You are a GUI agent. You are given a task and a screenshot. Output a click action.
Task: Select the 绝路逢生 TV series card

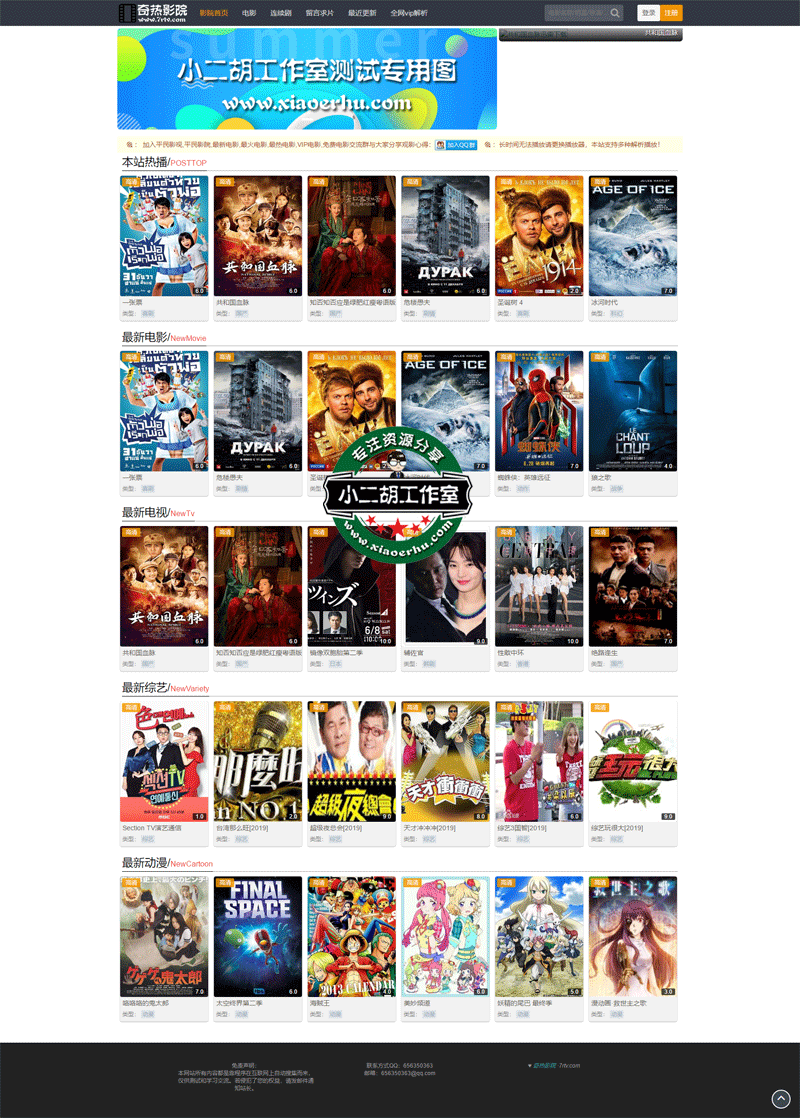632,585
